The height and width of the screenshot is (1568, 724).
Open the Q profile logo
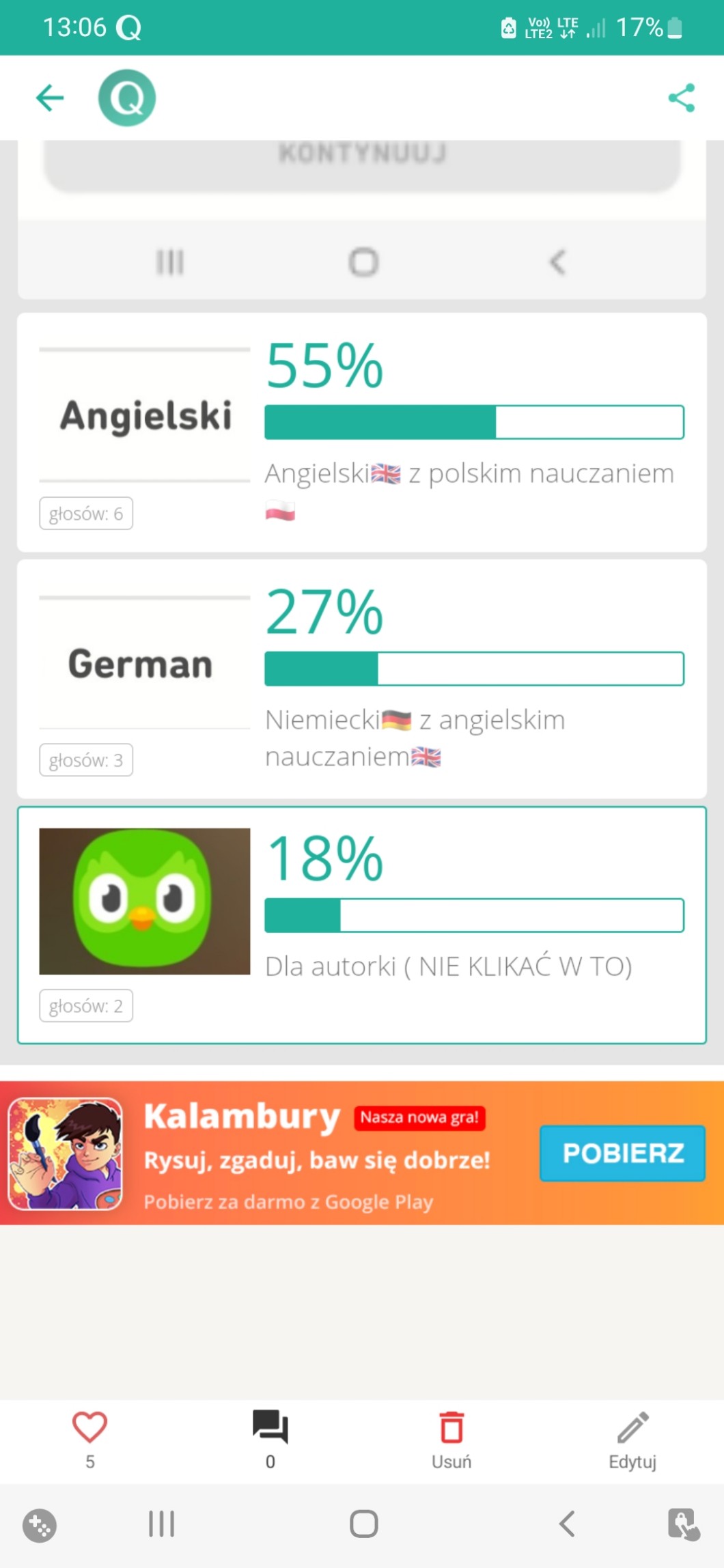(127, 98)
